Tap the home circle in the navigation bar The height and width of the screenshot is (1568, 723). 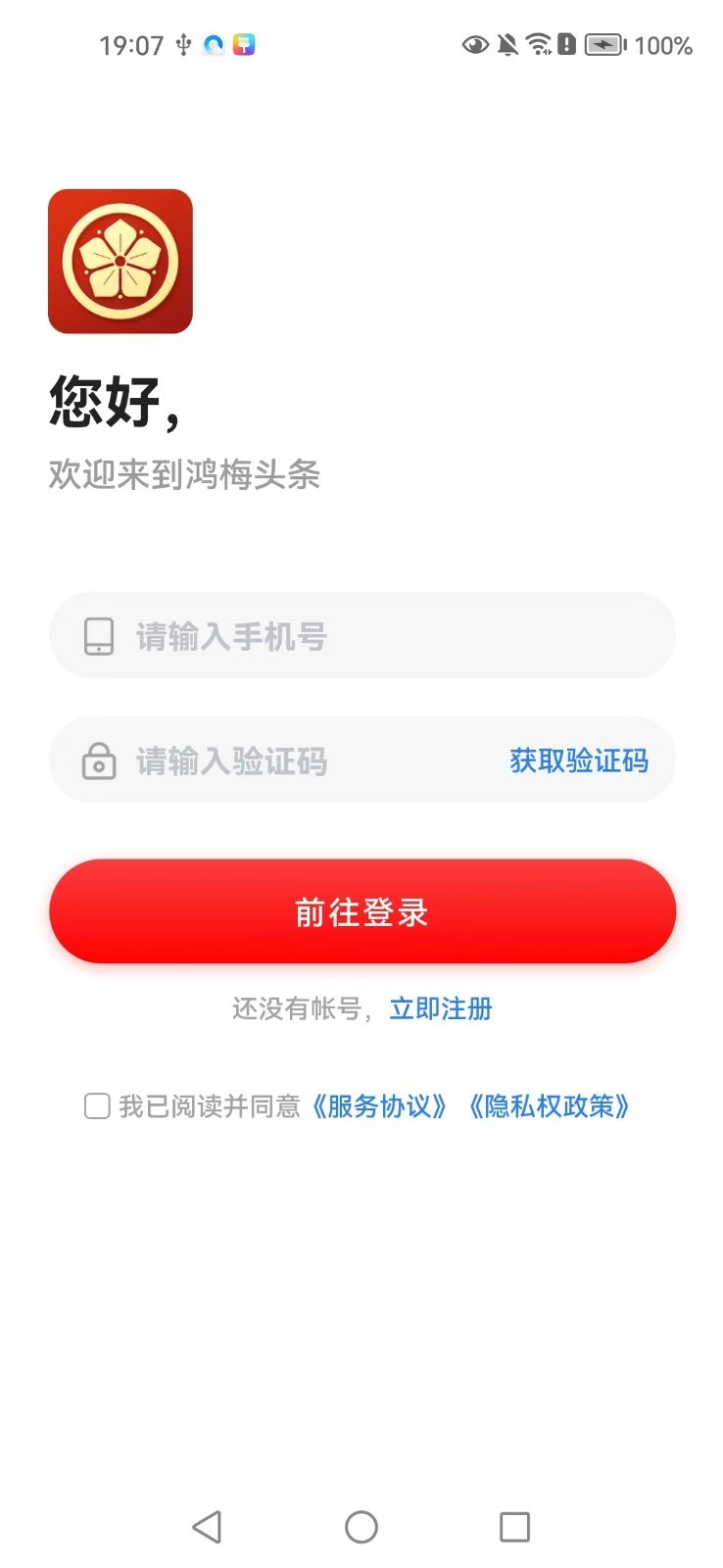pos(361,1527)
